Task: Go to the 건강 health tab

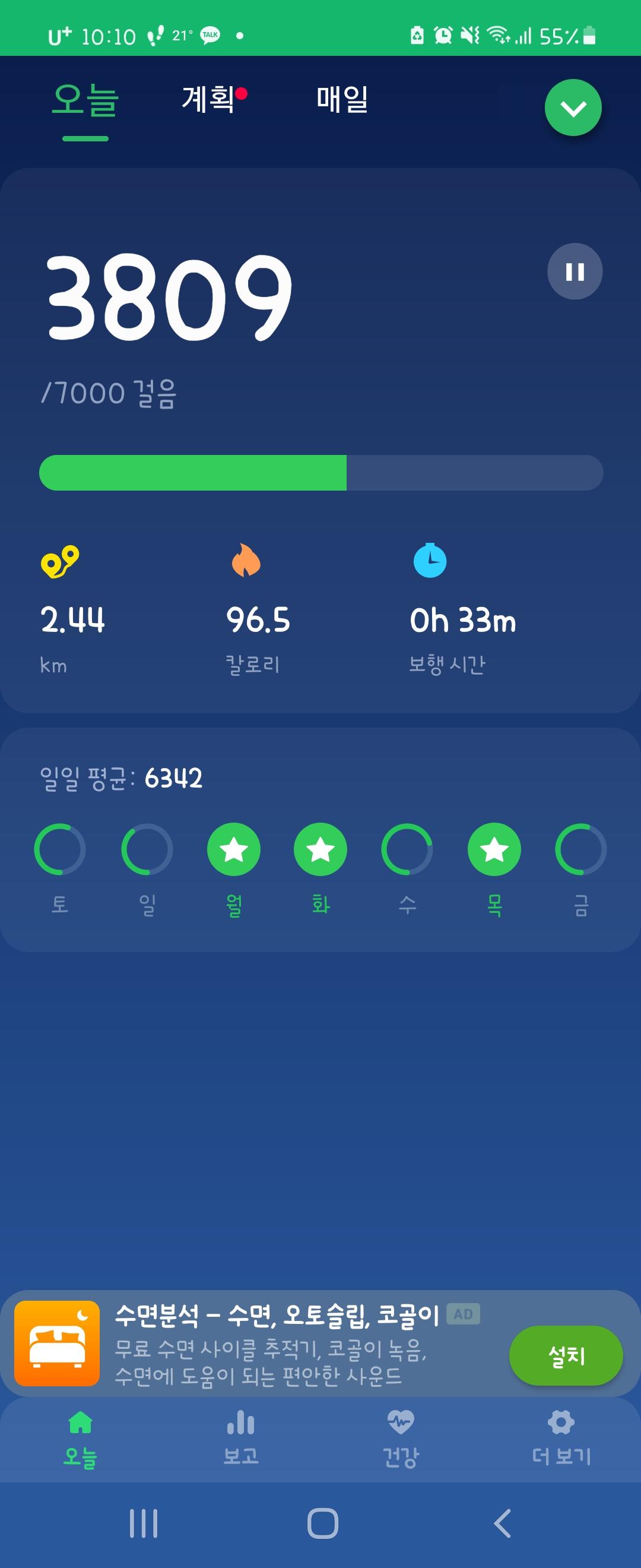Action: point(400,1437)
